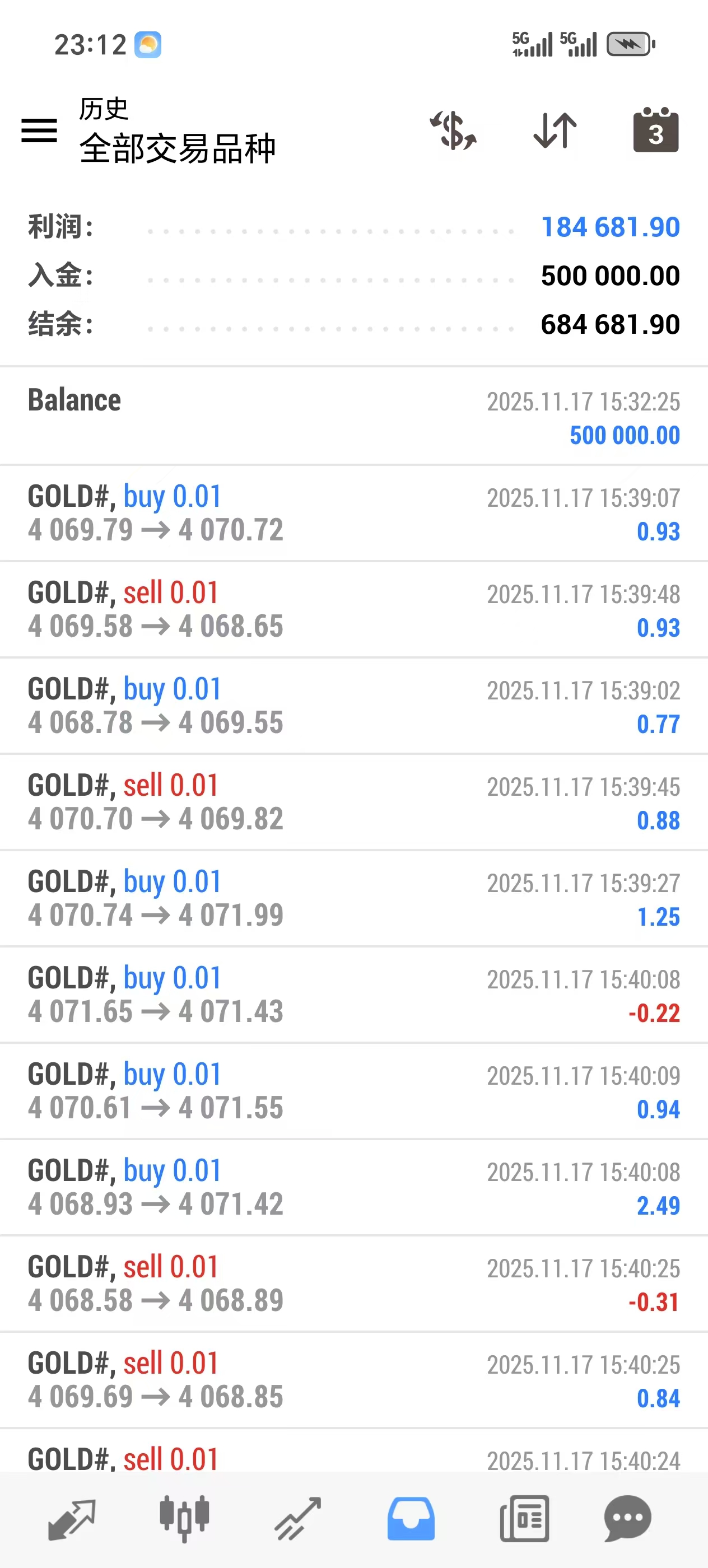
Task: Expand the GOLD# buy with -0.22 loss
Action: [353, 995]
